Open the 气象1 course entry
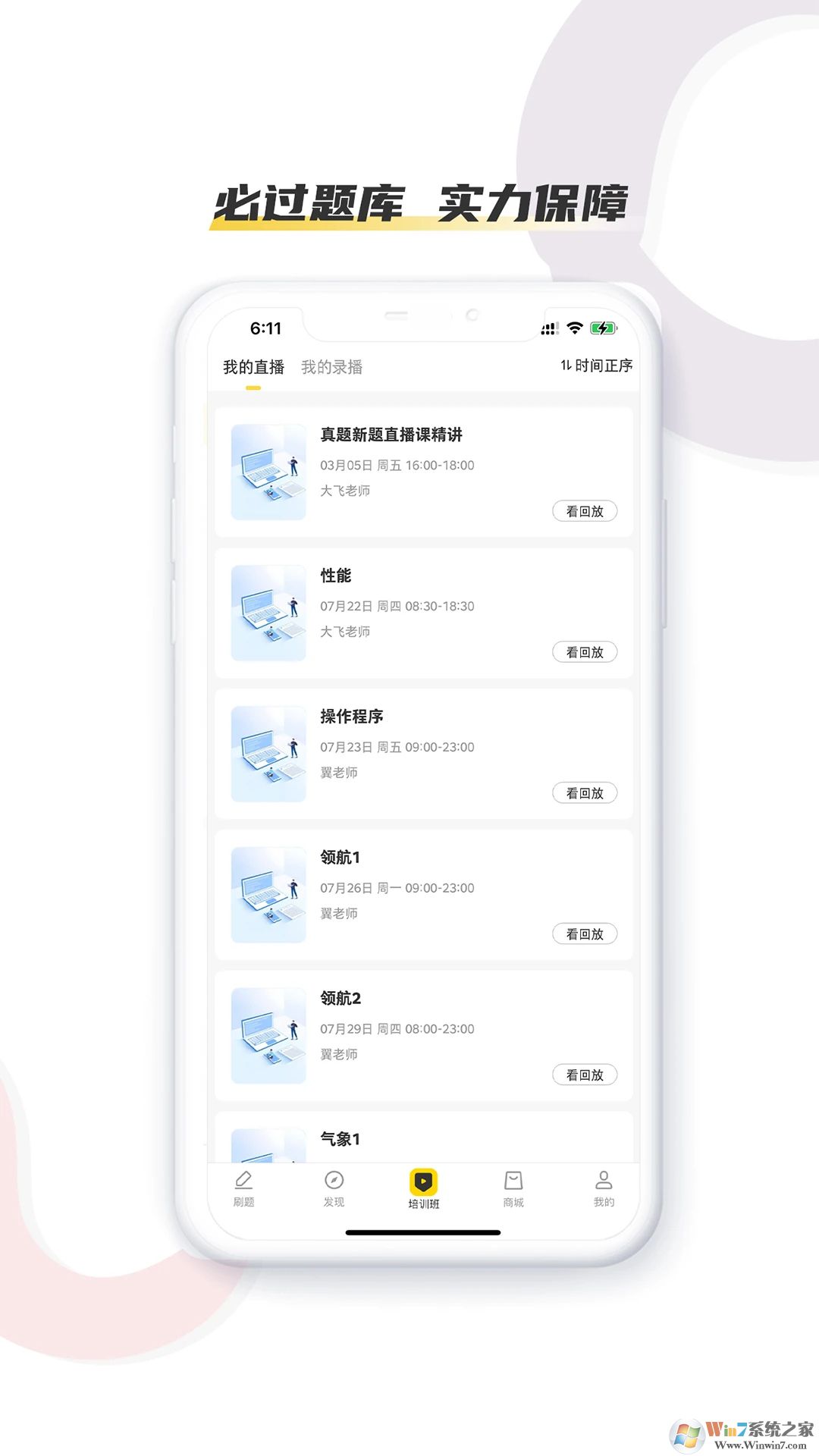The height and width of the screenshot is (1456, 819). [x=340, y=1138]
